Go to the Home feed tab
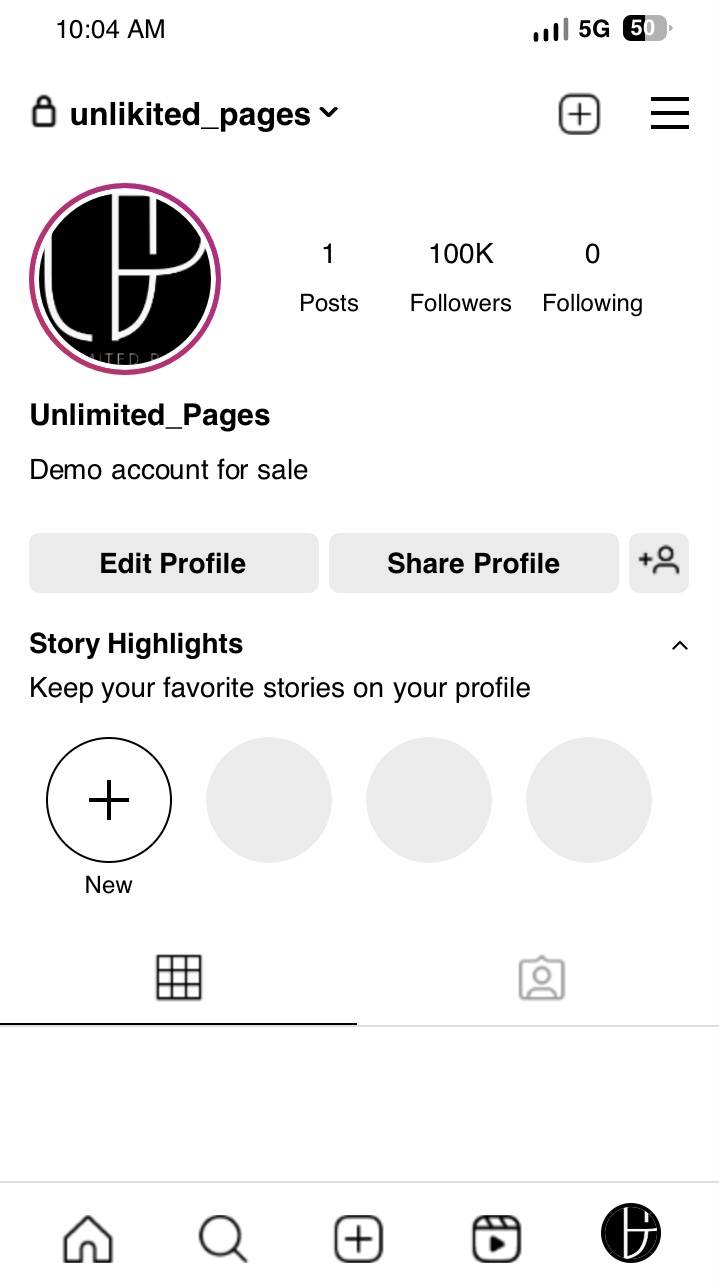Screen dimensions: 719x1284 pyautogui.click(x=88, y=1240)
